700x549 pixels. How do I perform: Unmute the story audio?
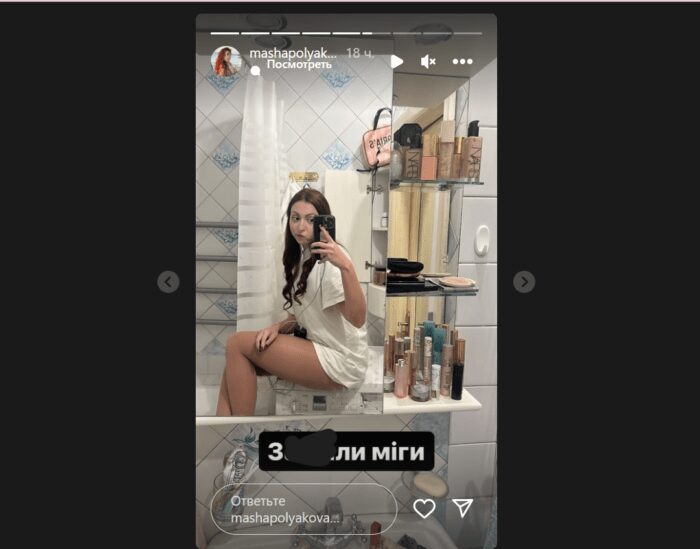click(x=428, y=61)
